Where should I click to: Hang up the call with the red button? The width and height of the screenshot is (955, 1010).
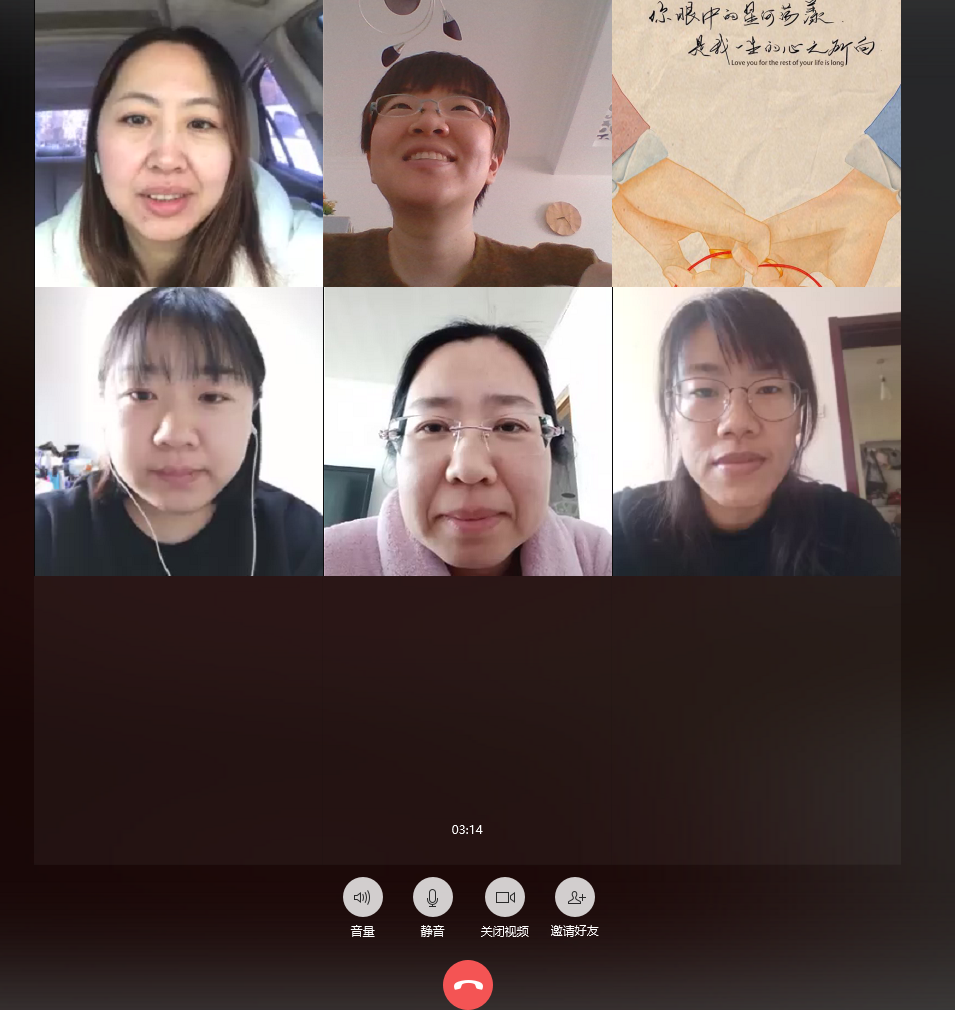pos(468,984)
